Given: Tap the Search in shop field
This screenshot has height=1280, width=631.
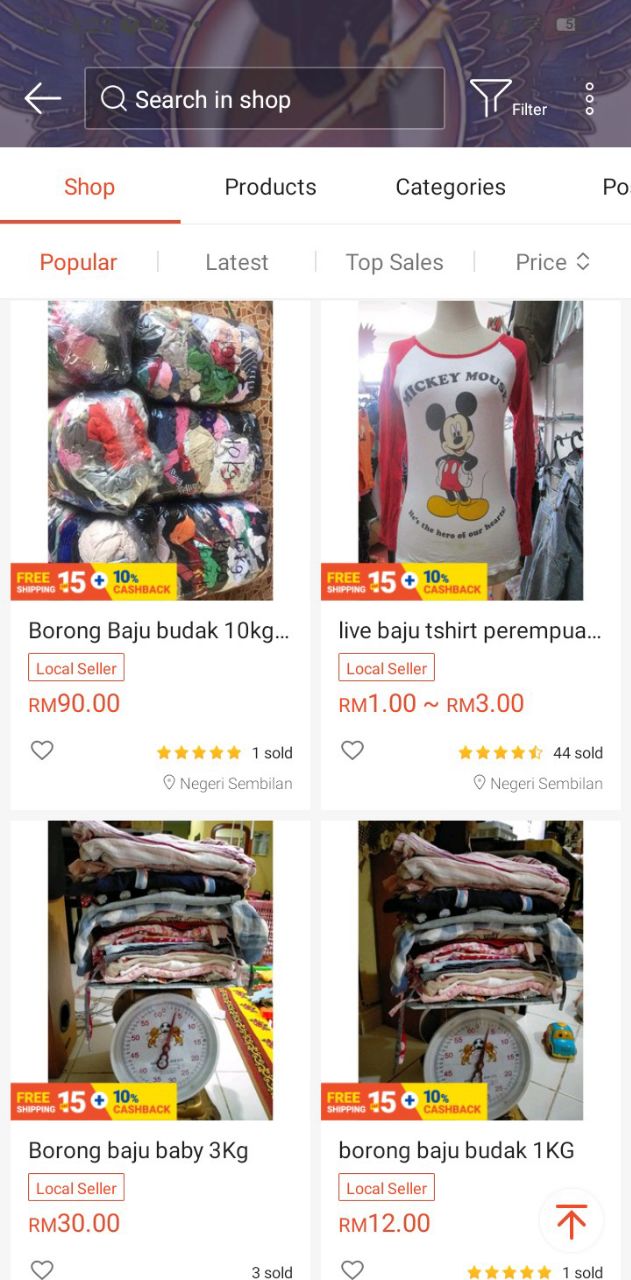Looking at the screenshot, I should click(x=264, y=99).
